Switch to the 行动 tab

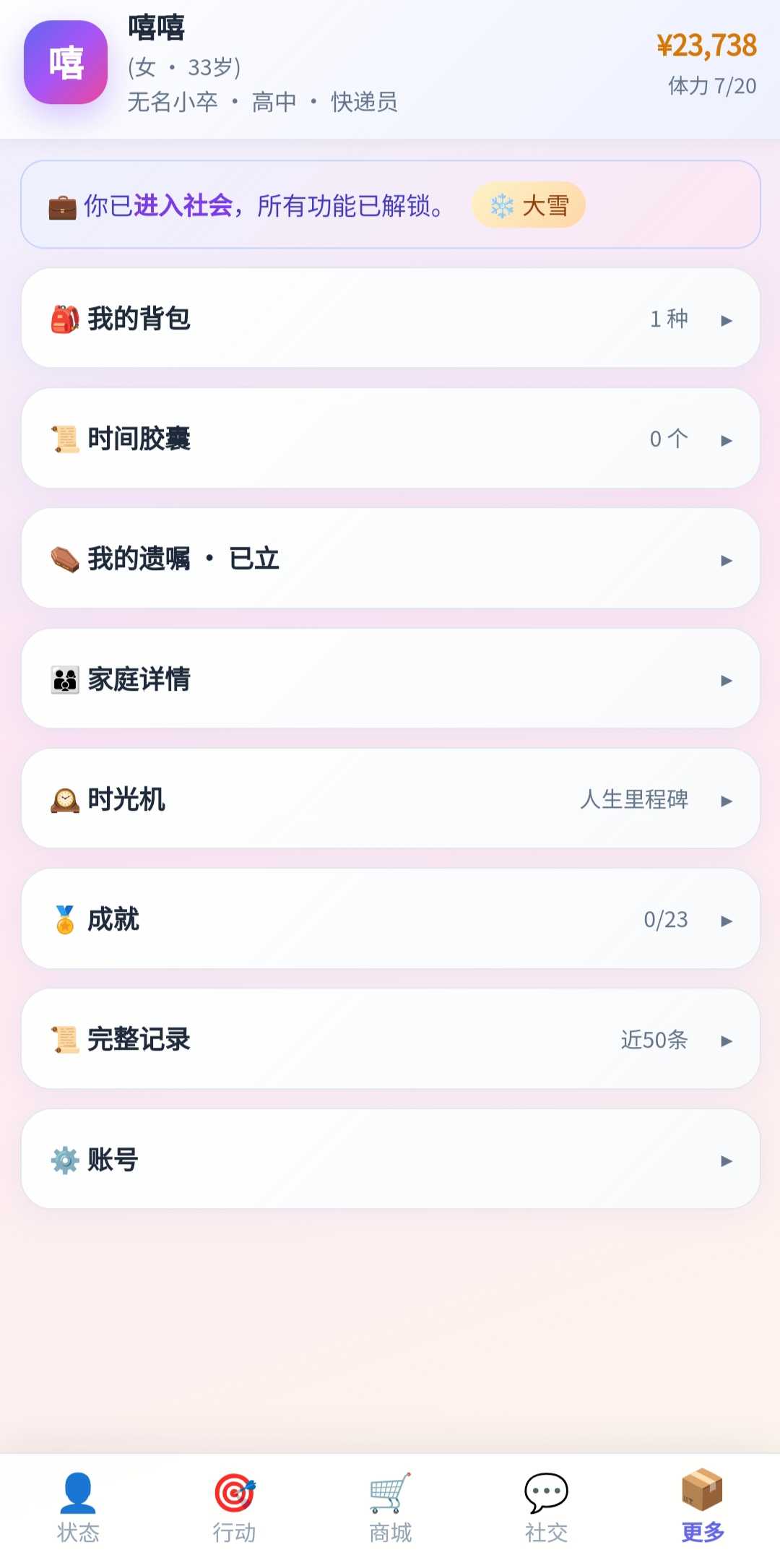click(x=234, y=1508)
